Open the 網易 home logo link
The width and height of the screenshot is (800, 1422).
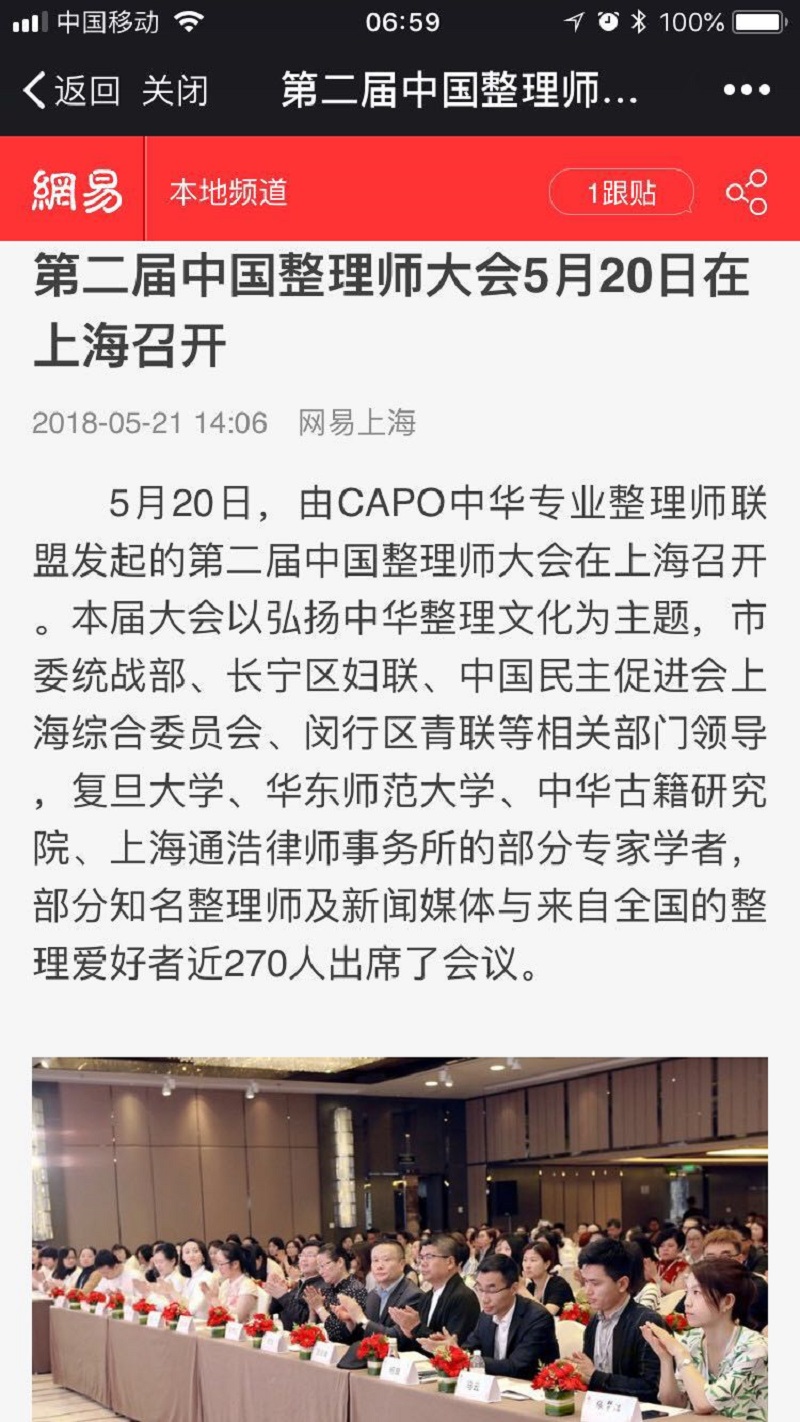pos(77,190)
